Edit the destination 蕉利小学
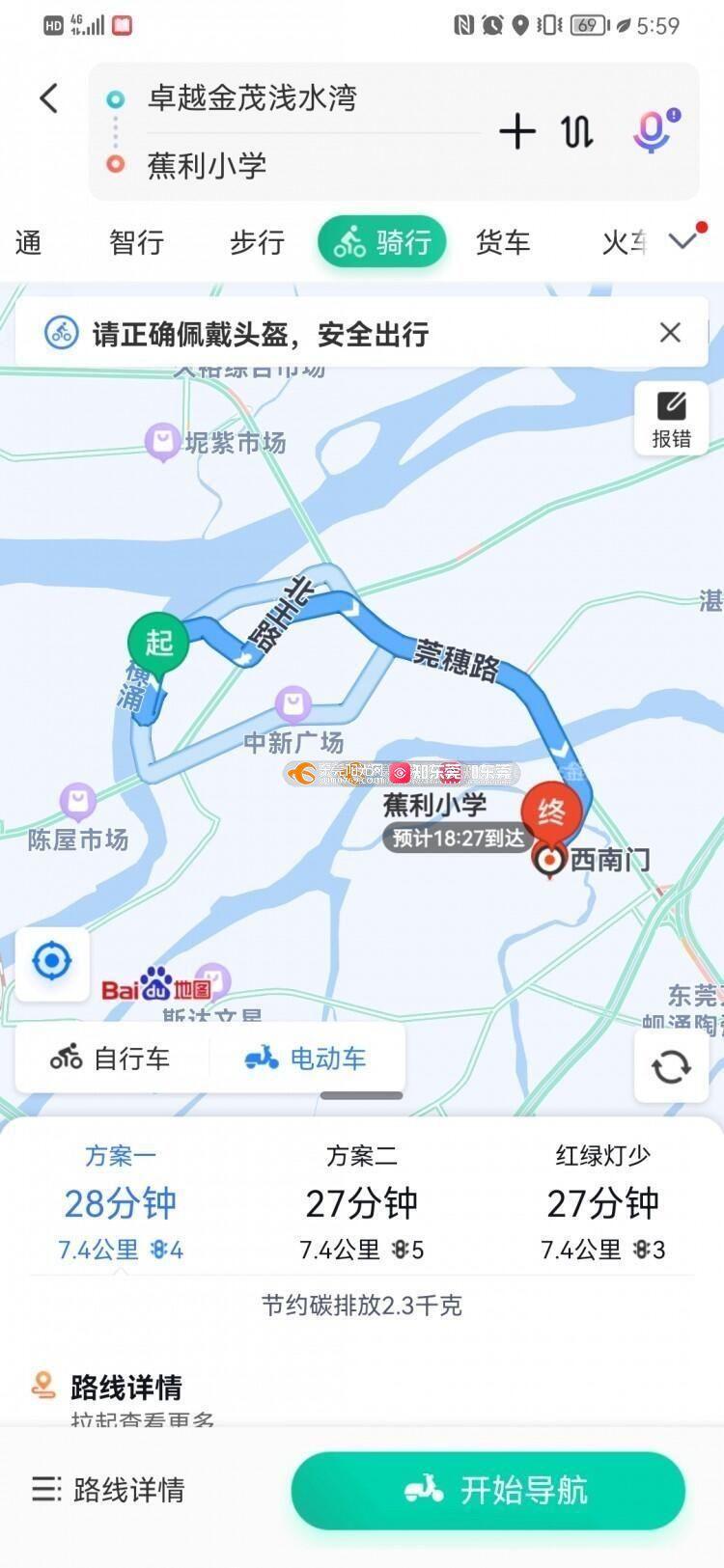 pyautogui.click(x=207, y=165)
